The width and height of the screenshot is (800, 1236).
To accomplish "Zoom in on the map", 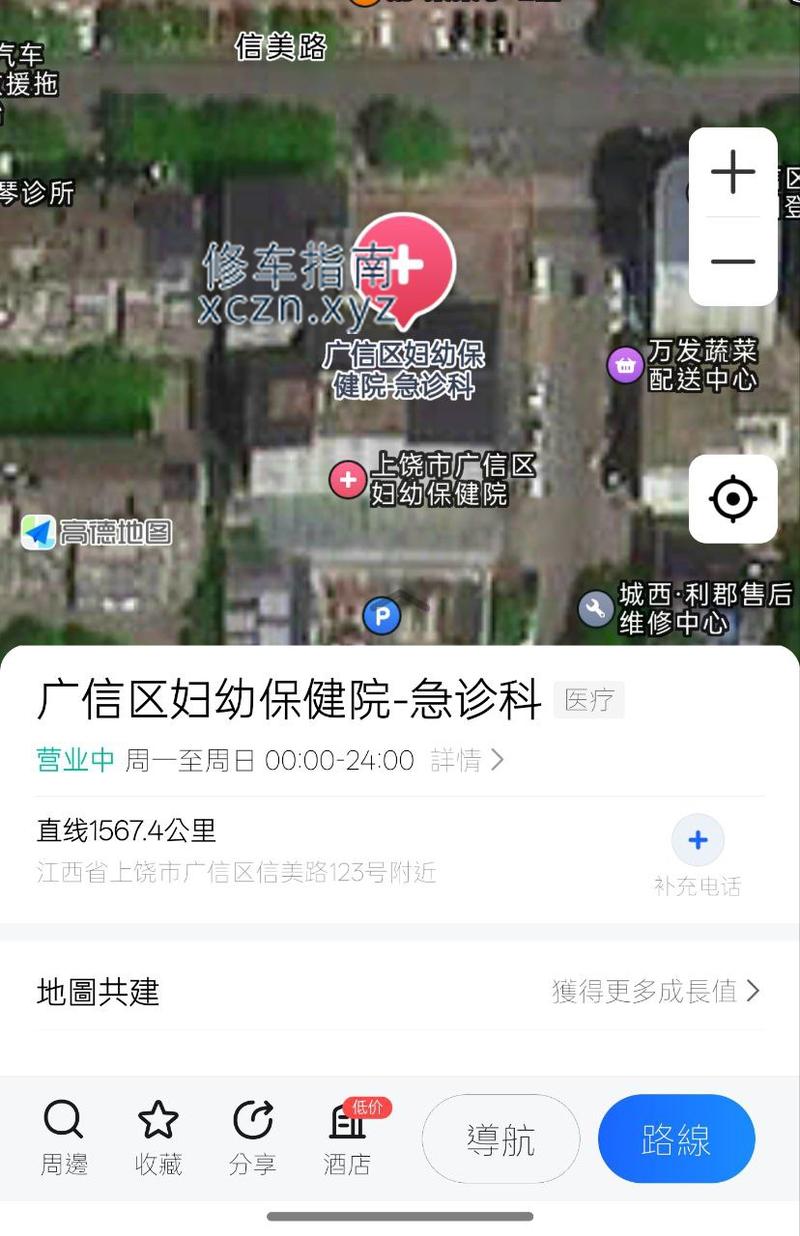I will pos(732,173).
